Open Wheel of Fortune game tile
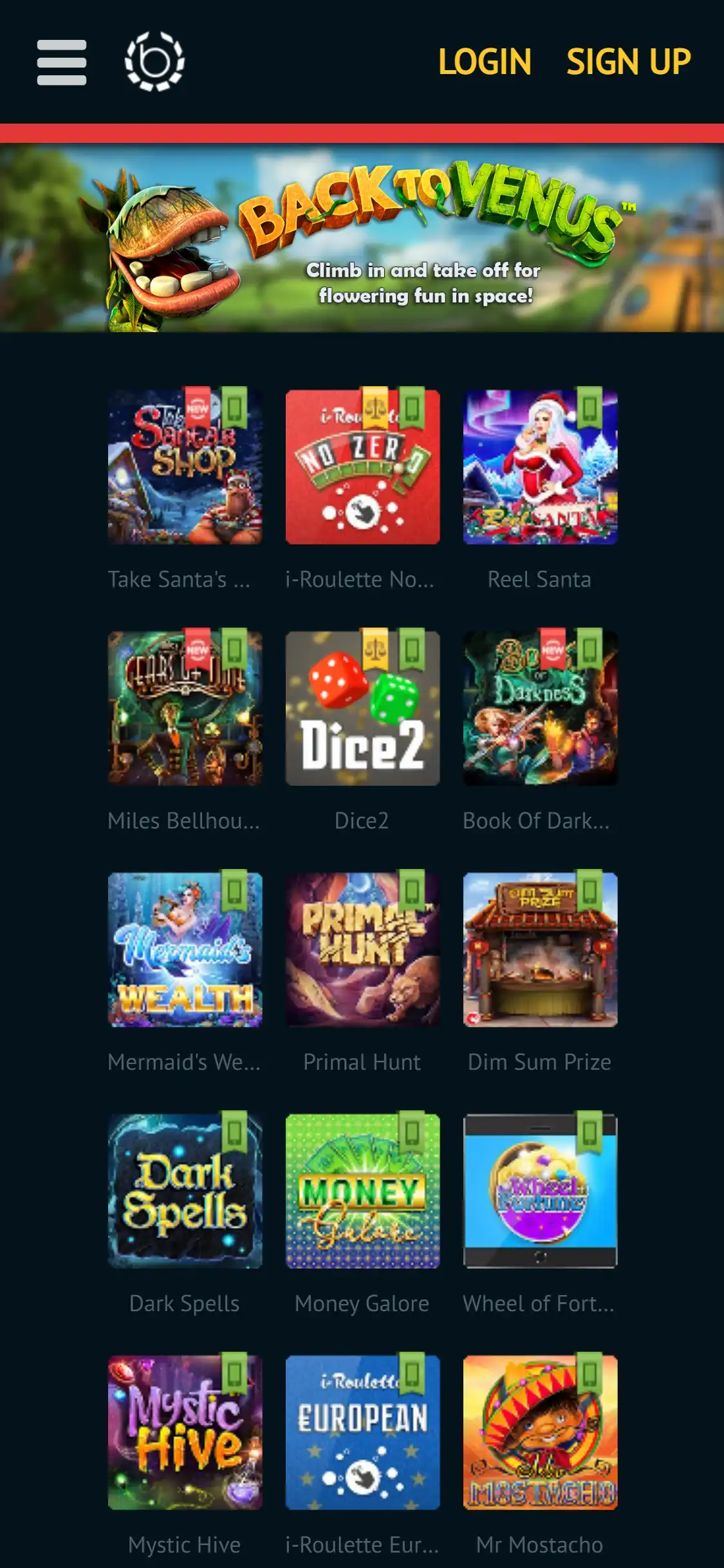724x1568 pixels. (540, 1191)
